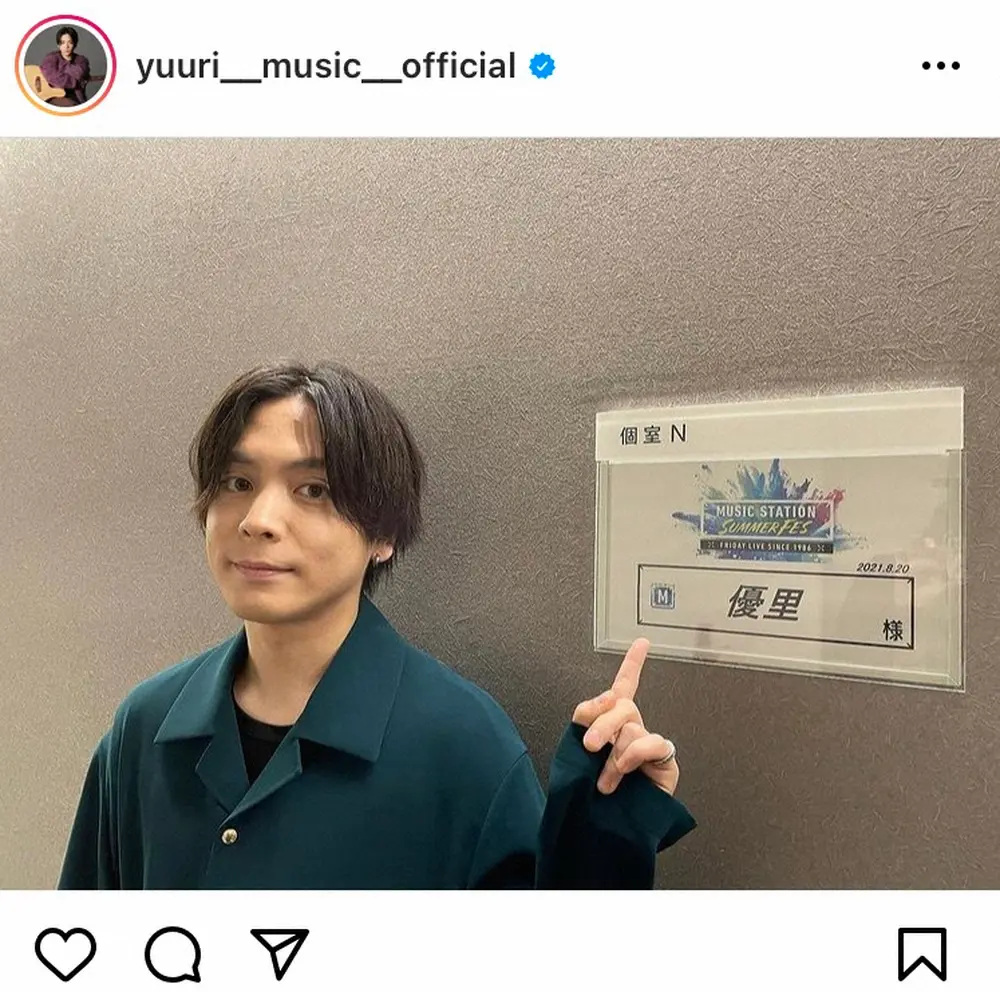The width and height of the screenshot is (1000, 992).
Task: Open the yuuri__music__official username link
Action: (326, 67)
